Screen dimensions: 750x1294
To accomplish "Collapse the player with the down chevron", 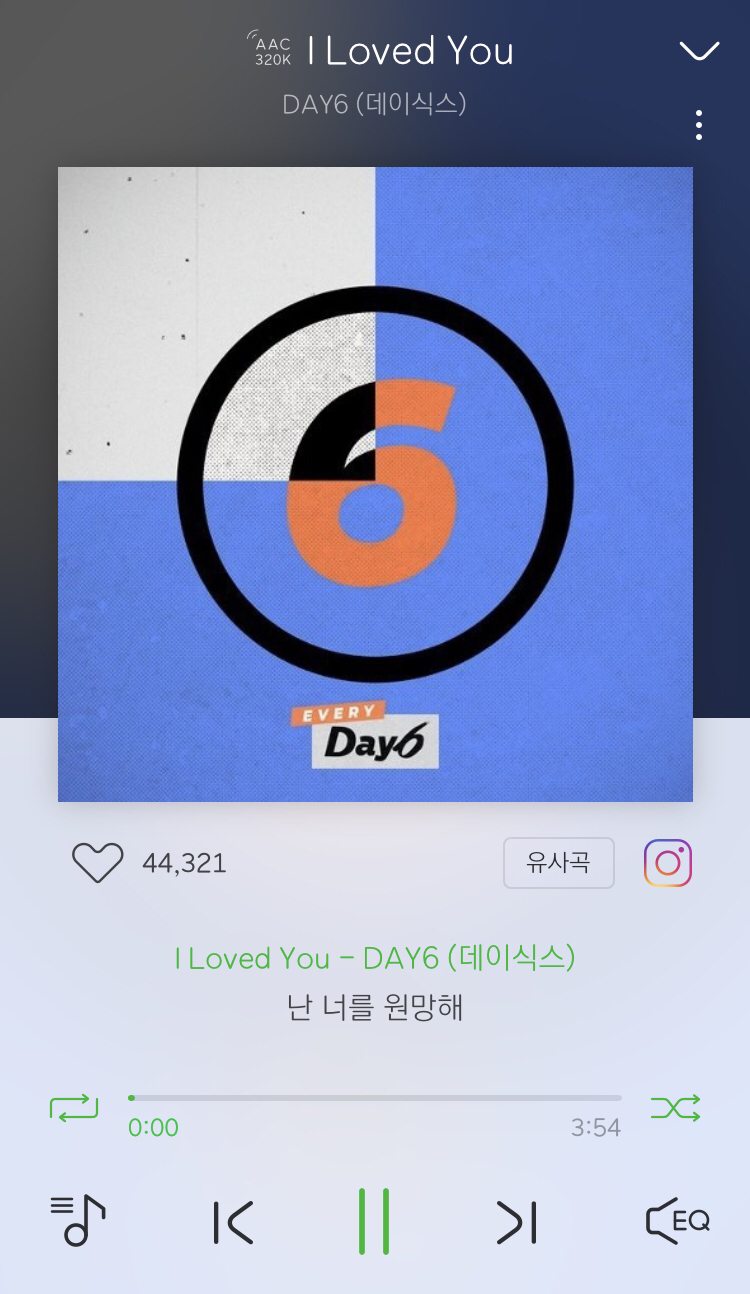I will [x=698, y=51].
